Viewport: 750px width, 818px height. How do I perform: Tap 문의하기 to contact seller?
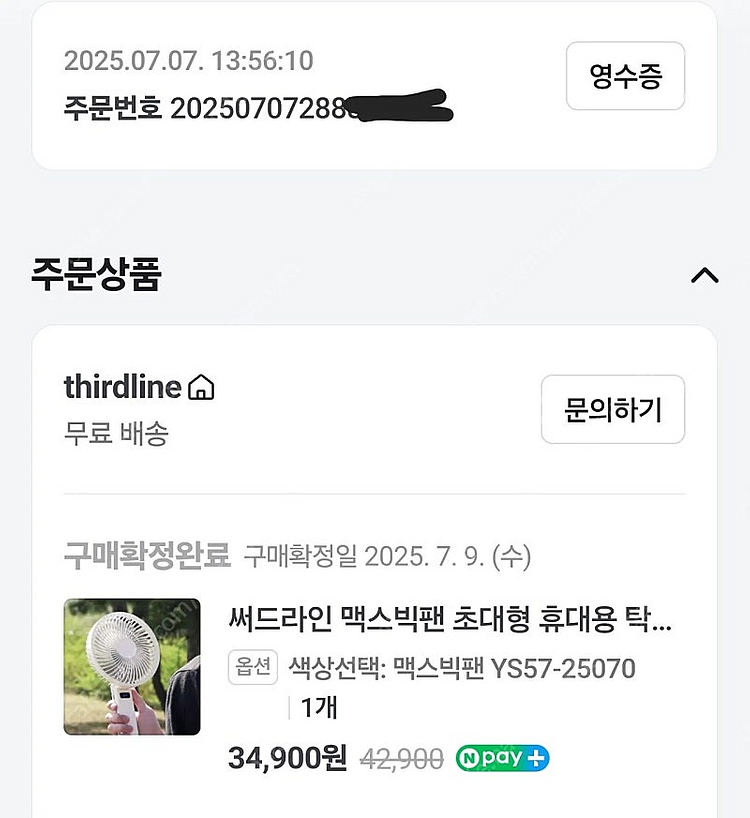tap(612, 409)
